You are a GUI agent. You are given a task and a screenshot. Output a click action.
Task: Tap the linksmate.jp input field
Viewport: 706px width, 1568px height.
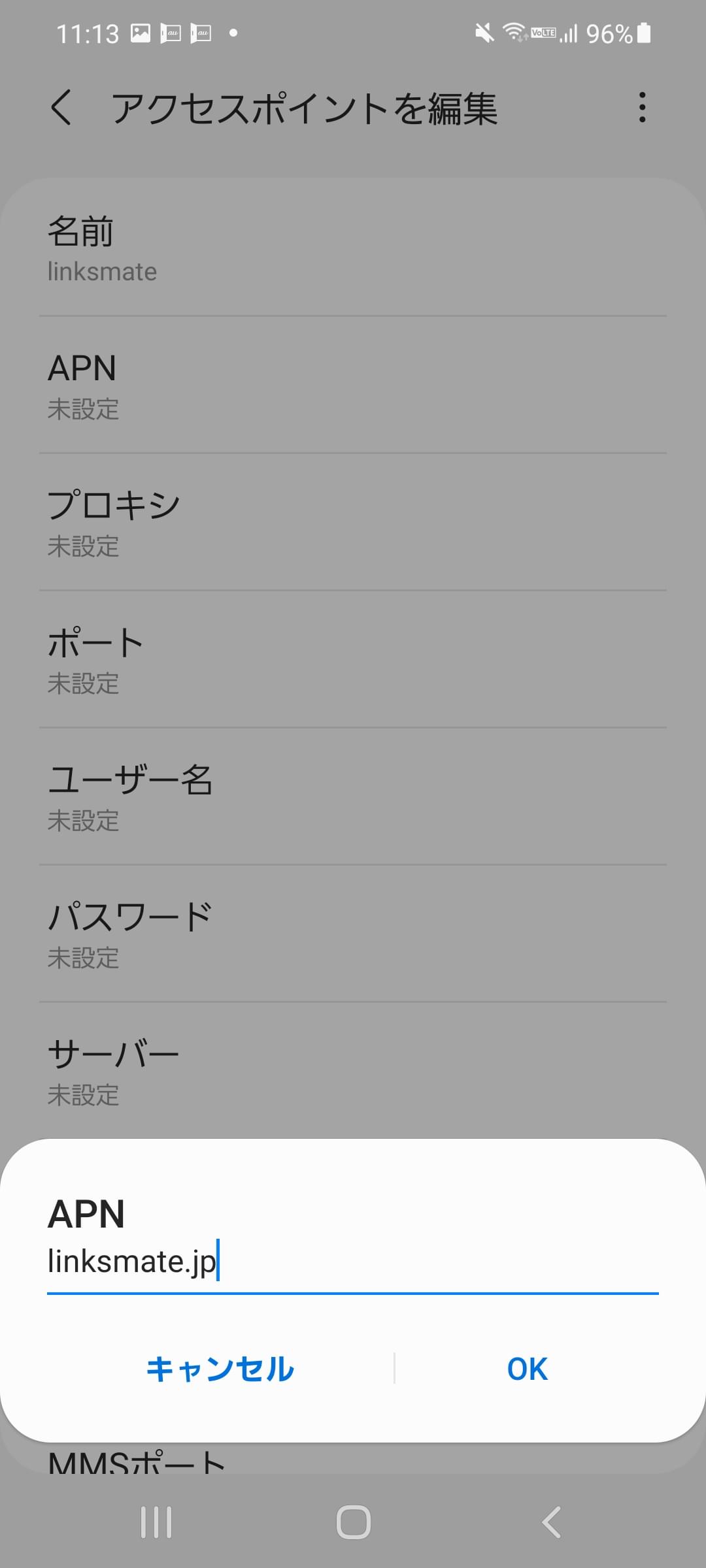pos(353,1261)
